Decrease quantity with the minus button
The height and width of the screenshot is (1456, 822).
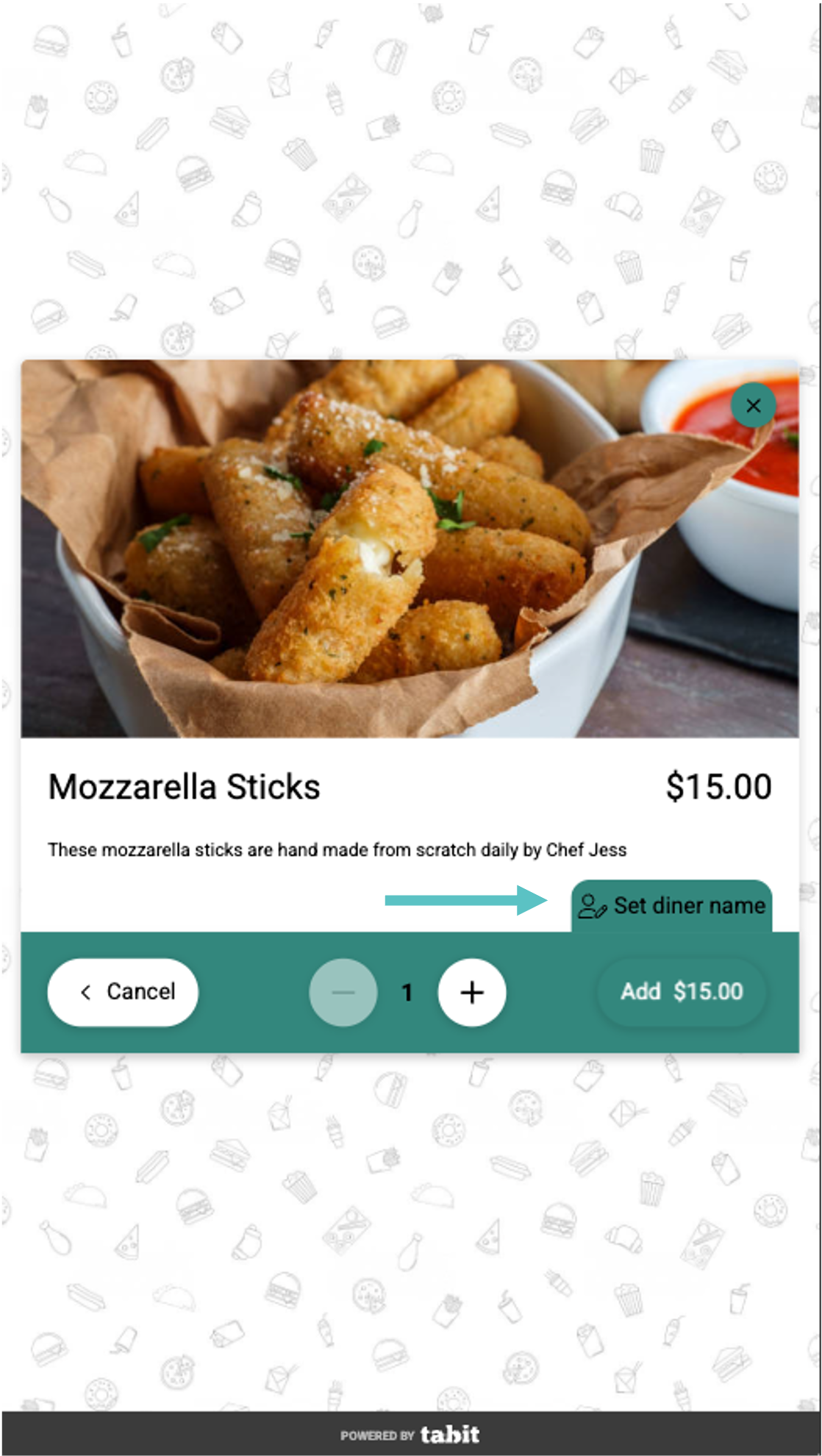(343, 992)
